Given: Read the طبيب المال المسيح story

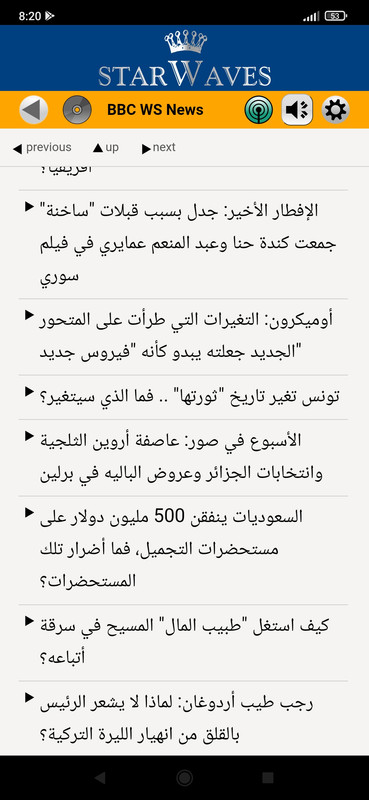Looking at the screenshot, I should (x=184, y=642).
